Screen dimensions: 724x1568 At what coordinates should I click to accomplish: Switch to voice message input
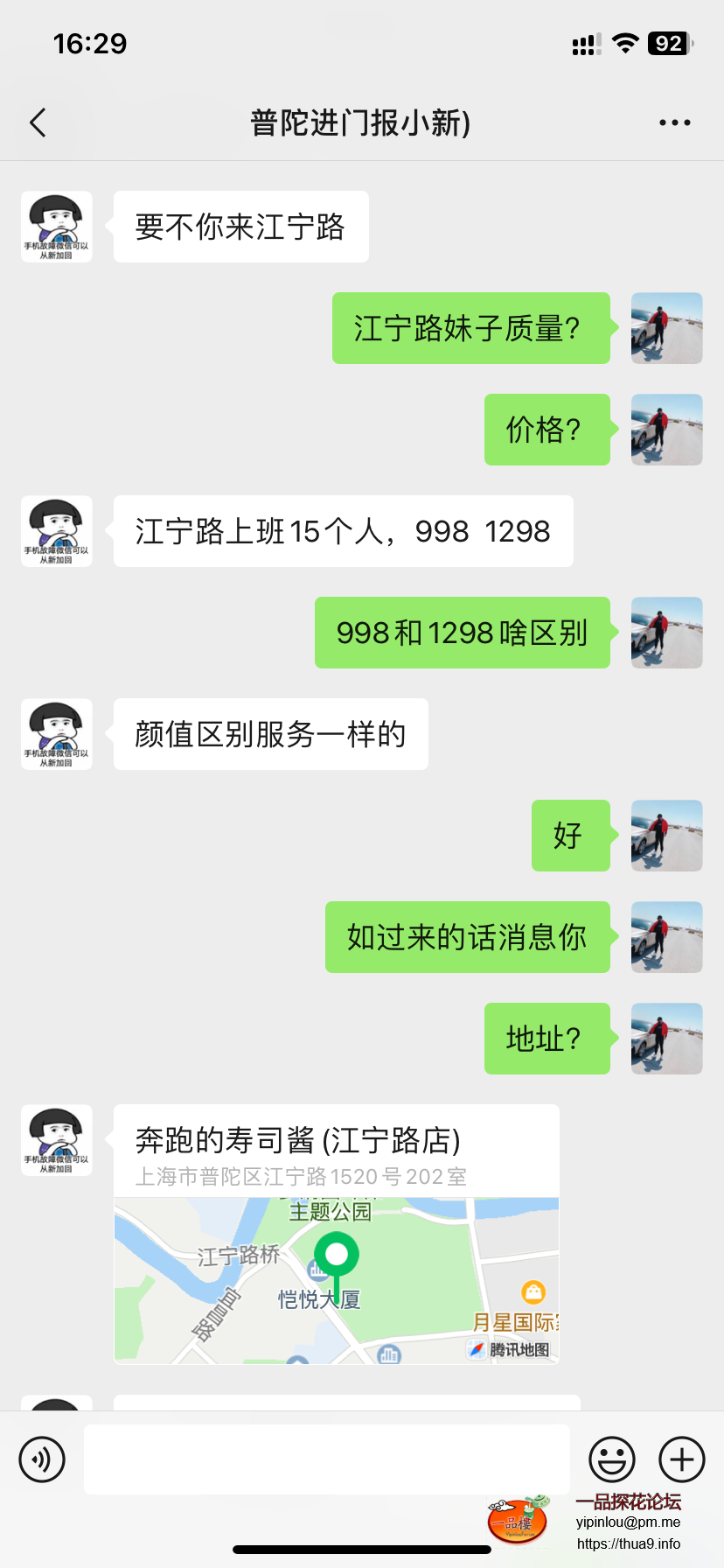(42, 1459)
